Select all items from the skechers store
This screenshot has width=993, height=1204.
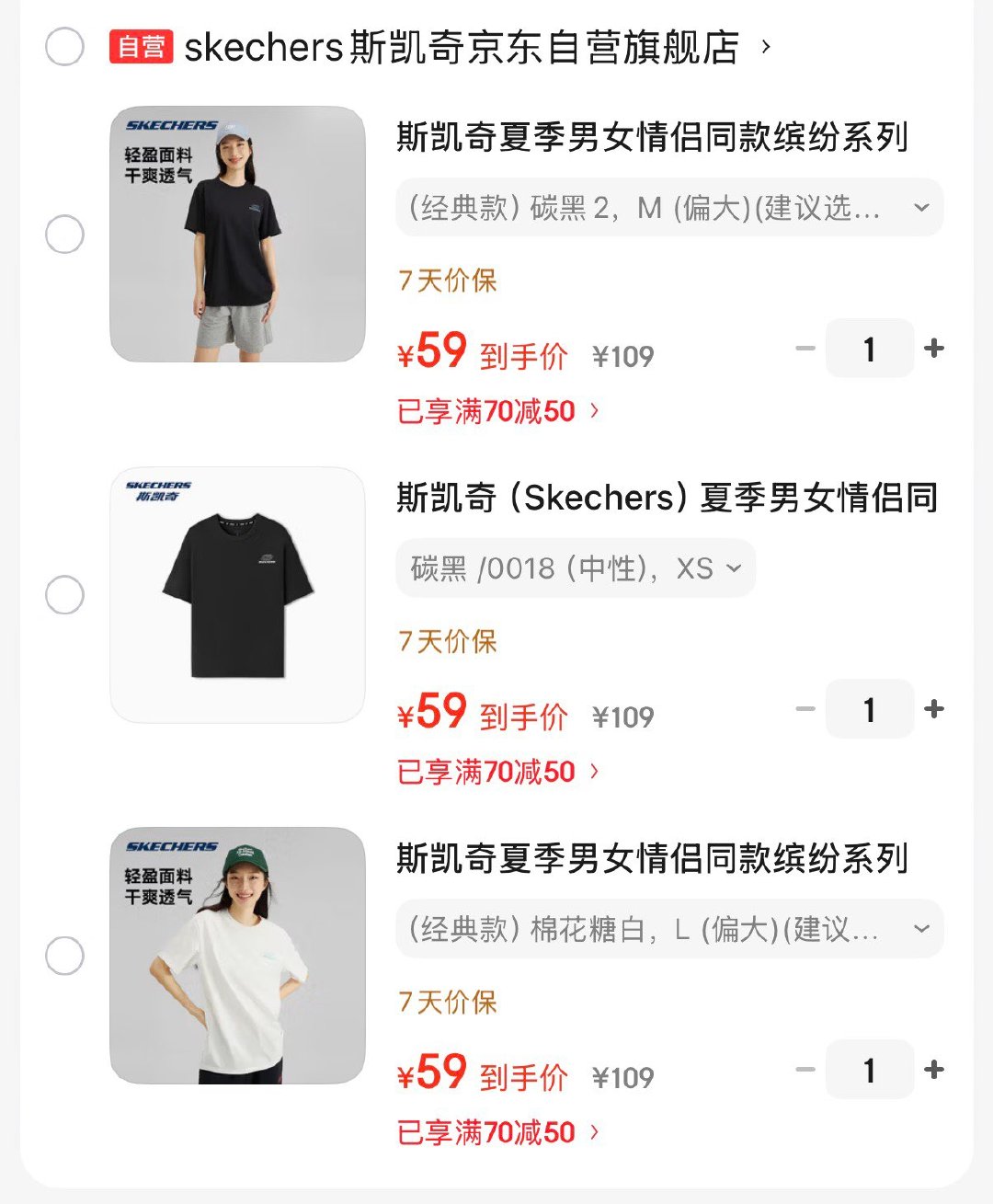(64, 47)
